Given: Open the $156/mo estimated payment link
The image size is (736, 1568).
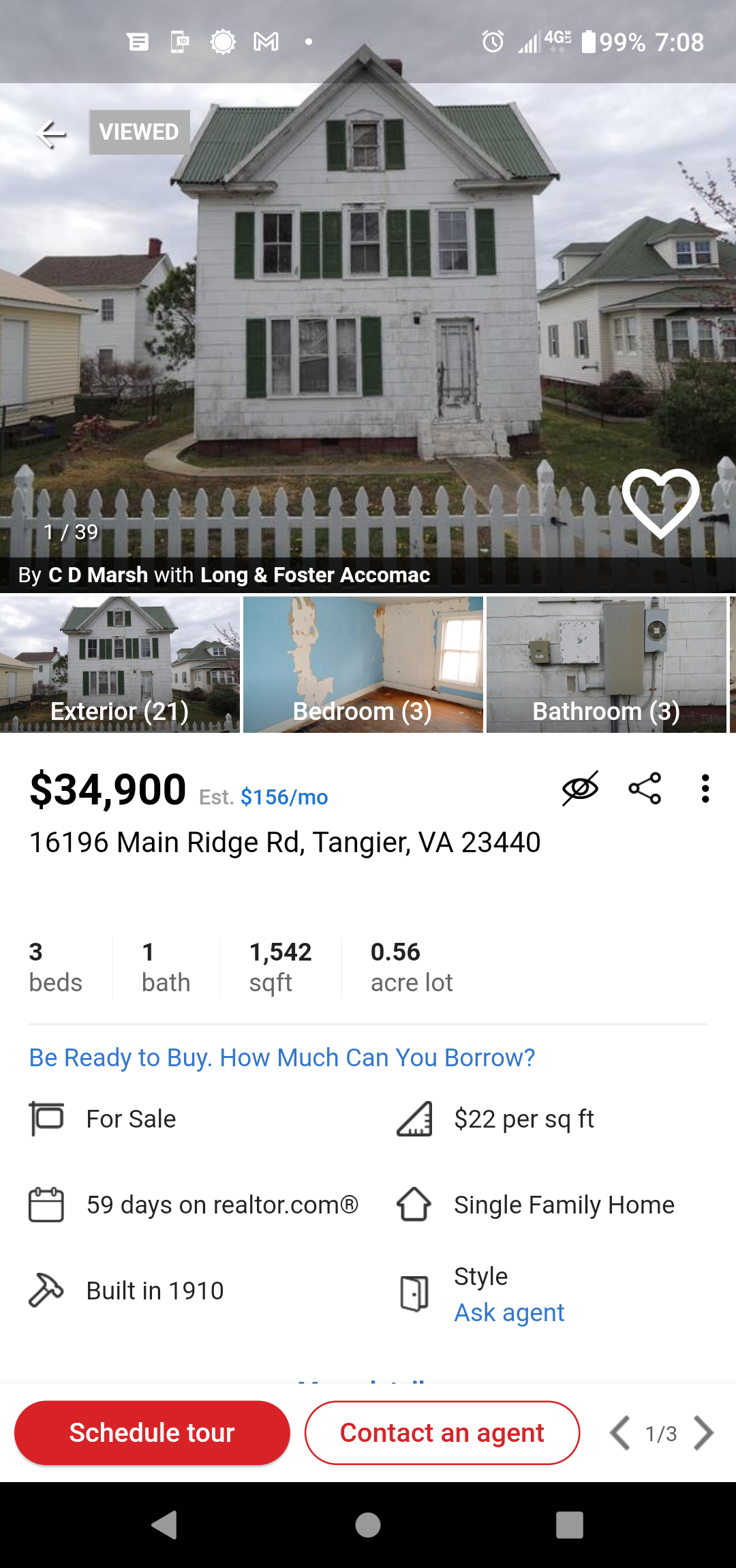Looking at the screenshot, I should click(x=284, y=797).
